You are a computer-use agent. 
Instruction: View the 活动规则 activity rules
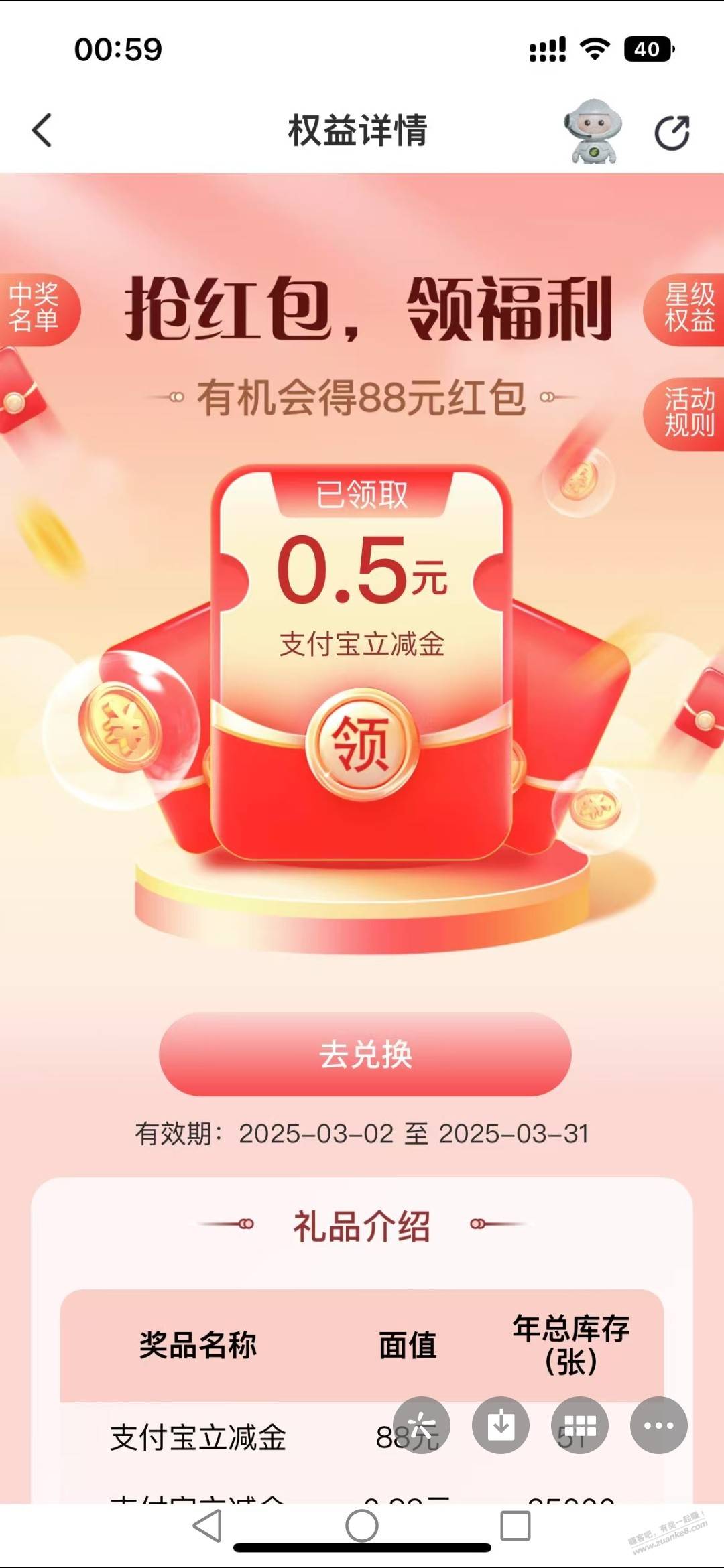pos(686,414)
